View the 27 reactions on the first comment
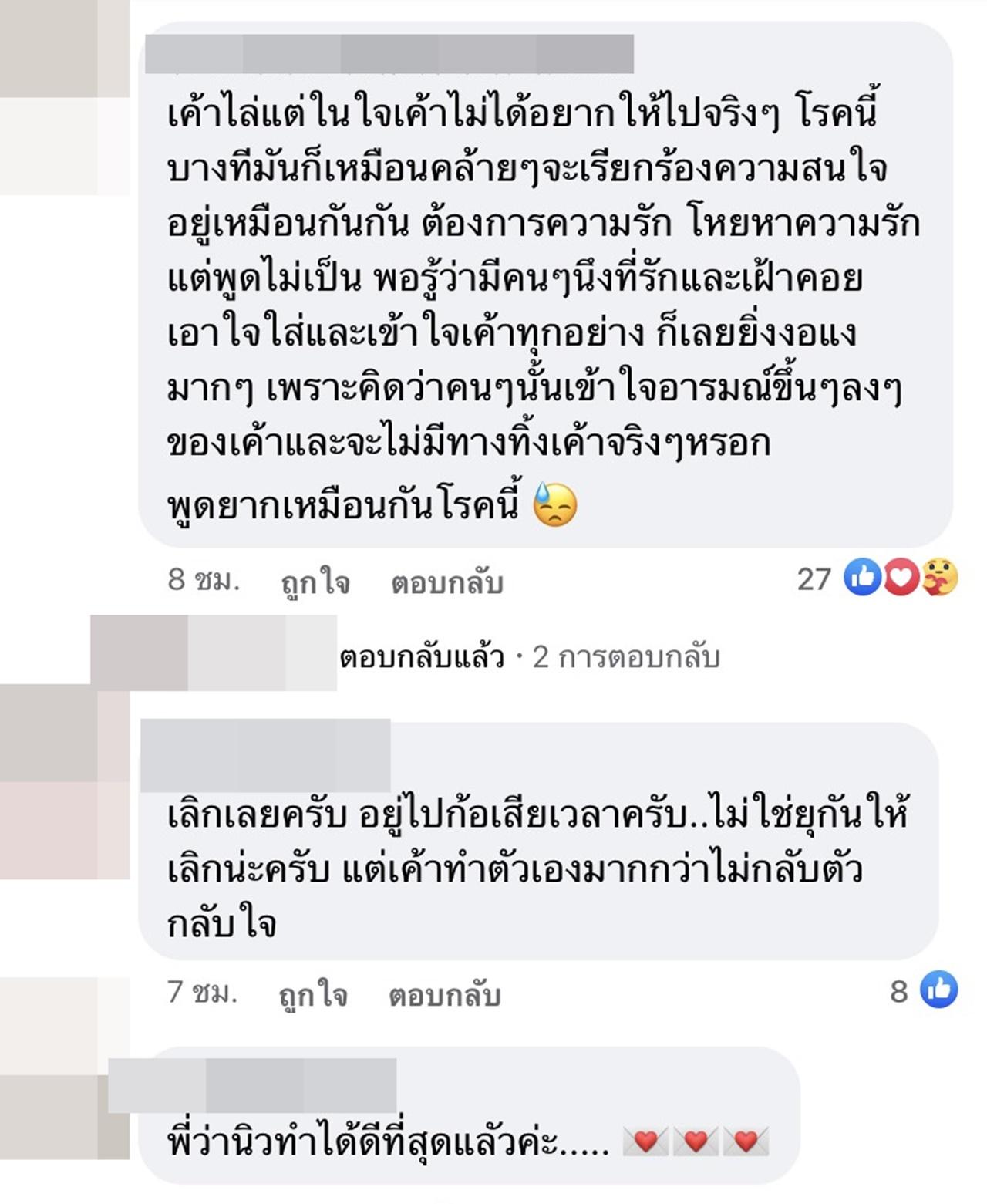Viewport: 987px width, 1204px height. (878, 578)
